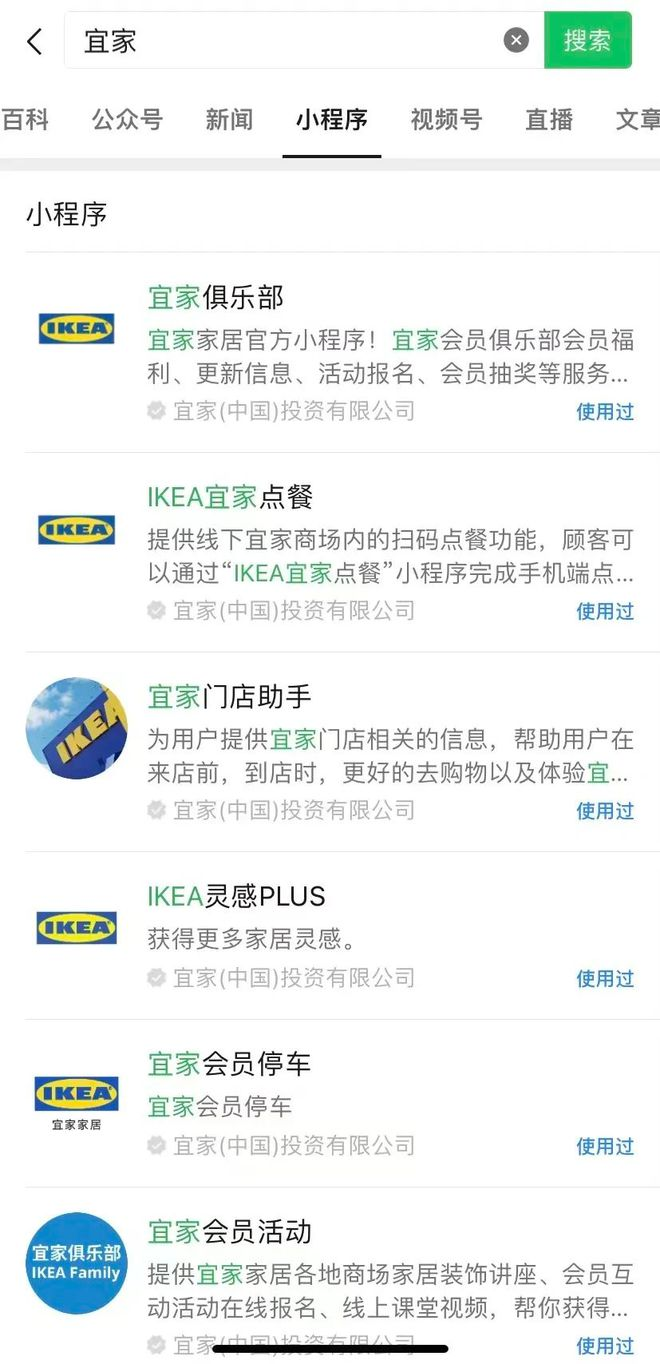Clear the search text with the X icon

(x=516, y=41)
